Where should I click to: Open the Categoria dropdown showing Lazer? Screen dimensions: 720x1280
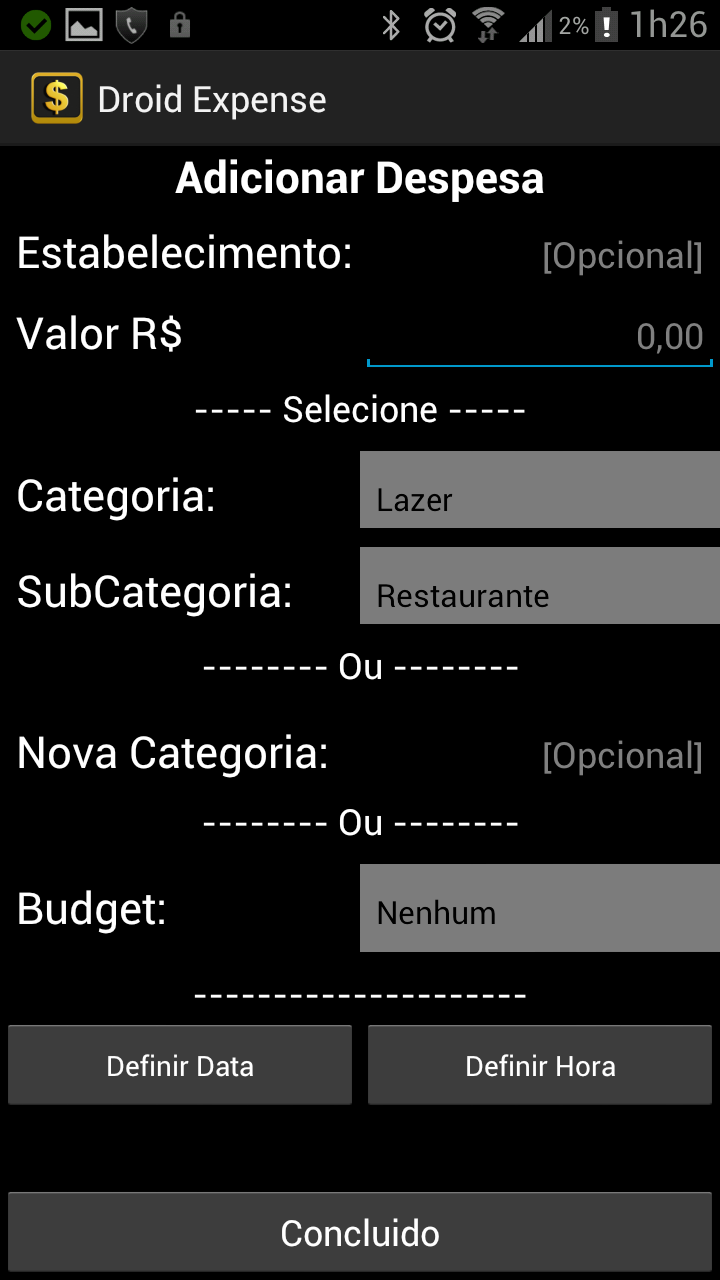coord(540,490)
